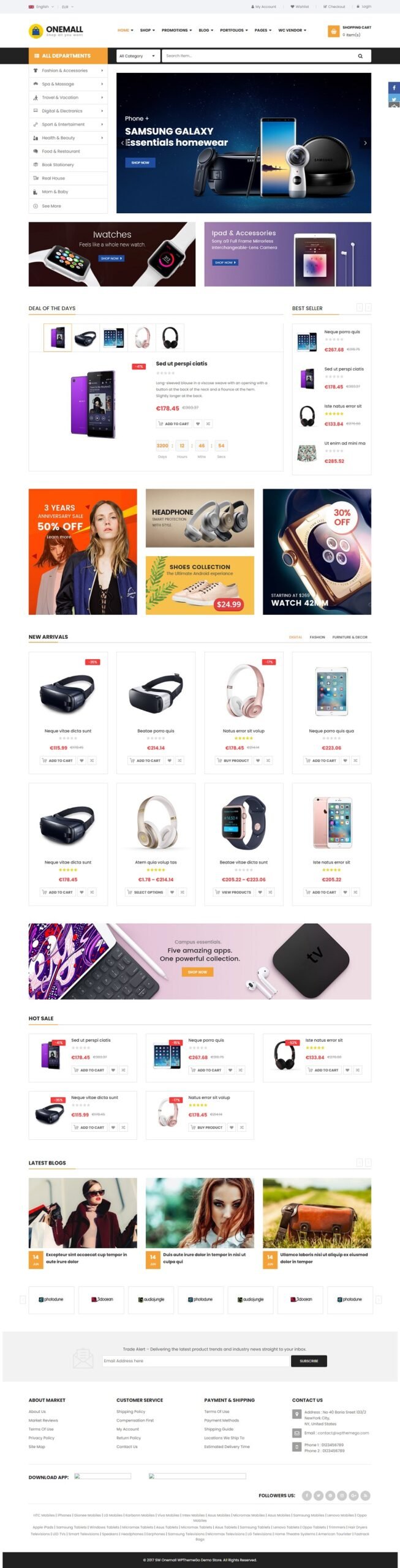The height and width of the screenshot is (1568, 400).
Task: Open Wishlist in top bar
Action: click(300, 7)
